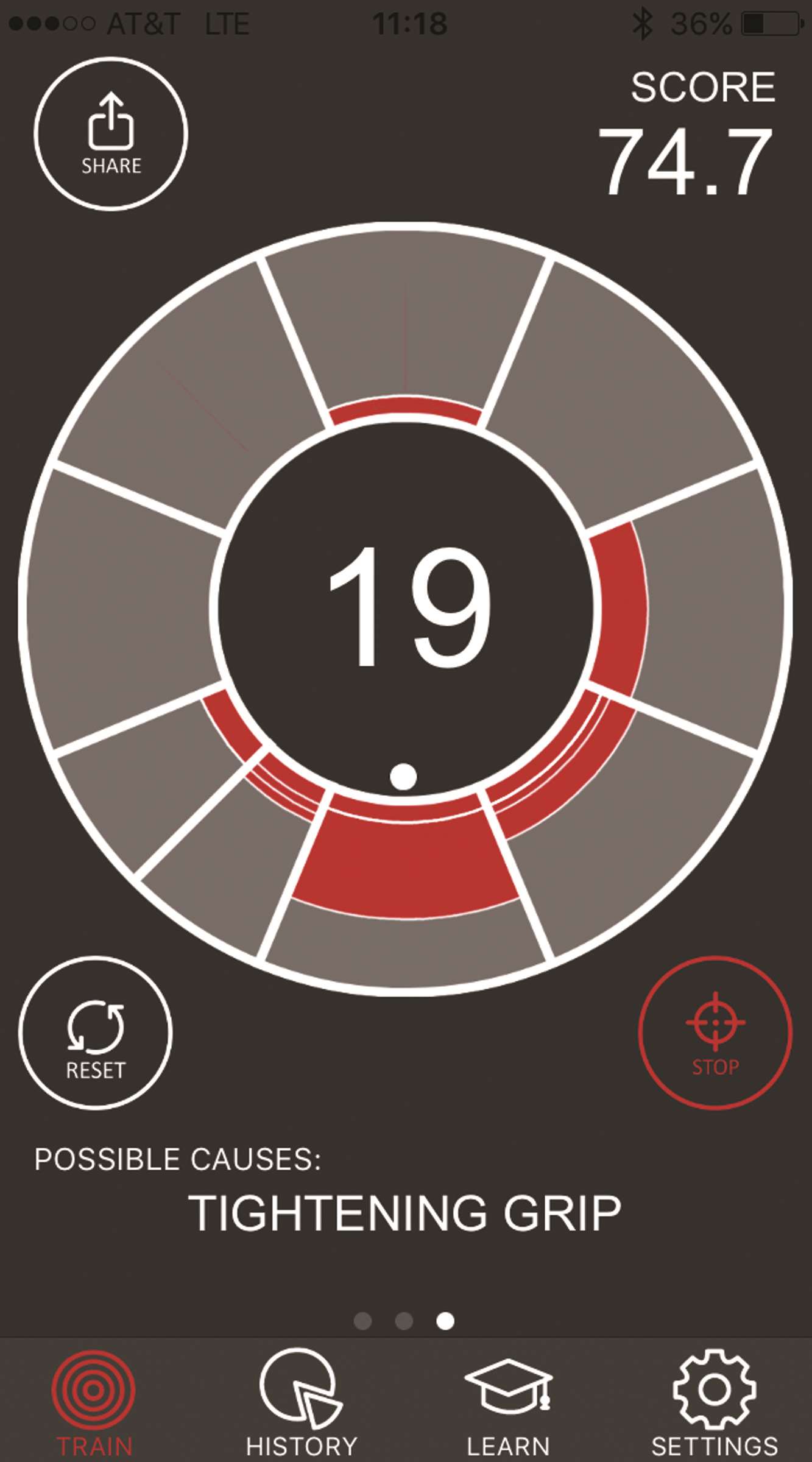This screenshot has width=812, height=1462.
Task: Reset the training session
Action: point(96,1033)
